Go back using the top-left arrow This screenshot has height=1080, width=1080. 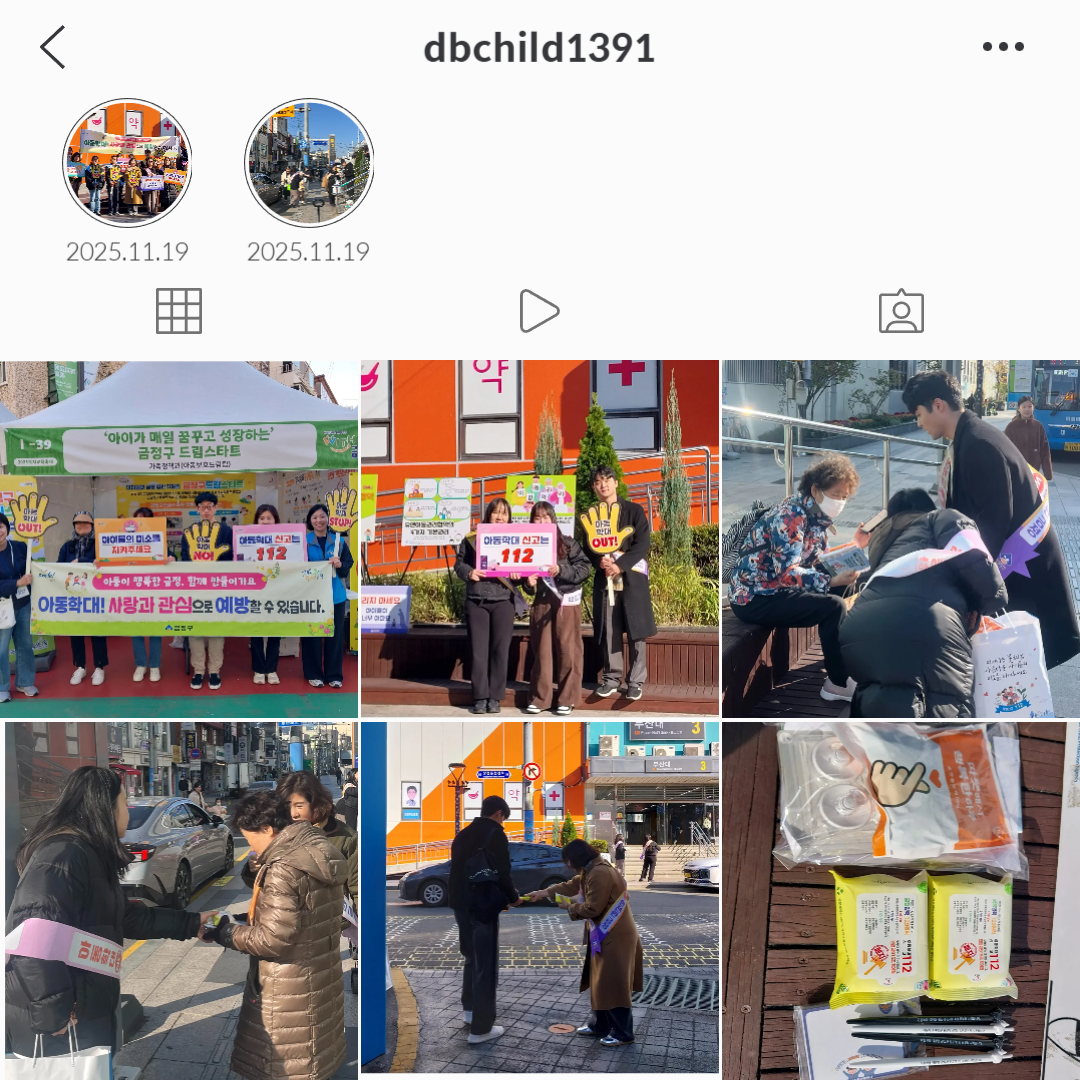pos(53,47)
